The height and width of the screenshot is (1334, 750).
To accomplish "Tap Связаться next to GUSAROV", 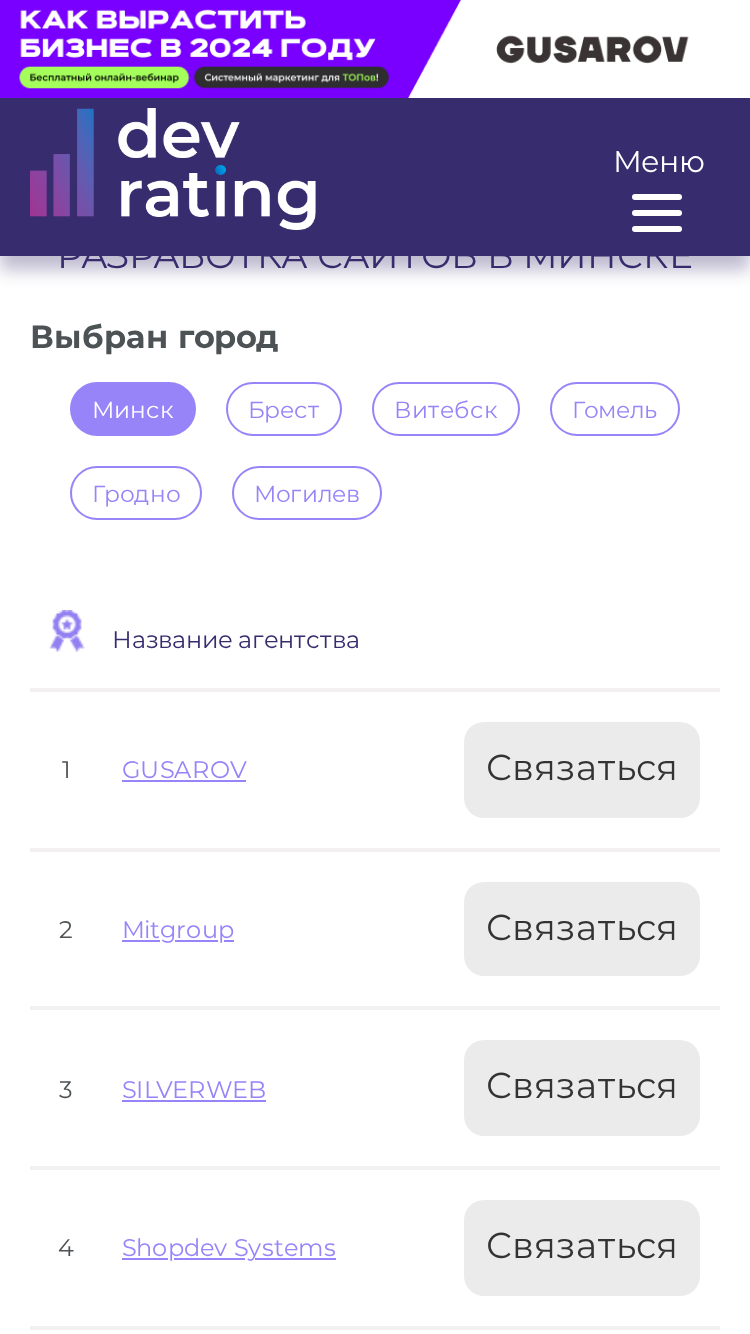I will point(582,770).
